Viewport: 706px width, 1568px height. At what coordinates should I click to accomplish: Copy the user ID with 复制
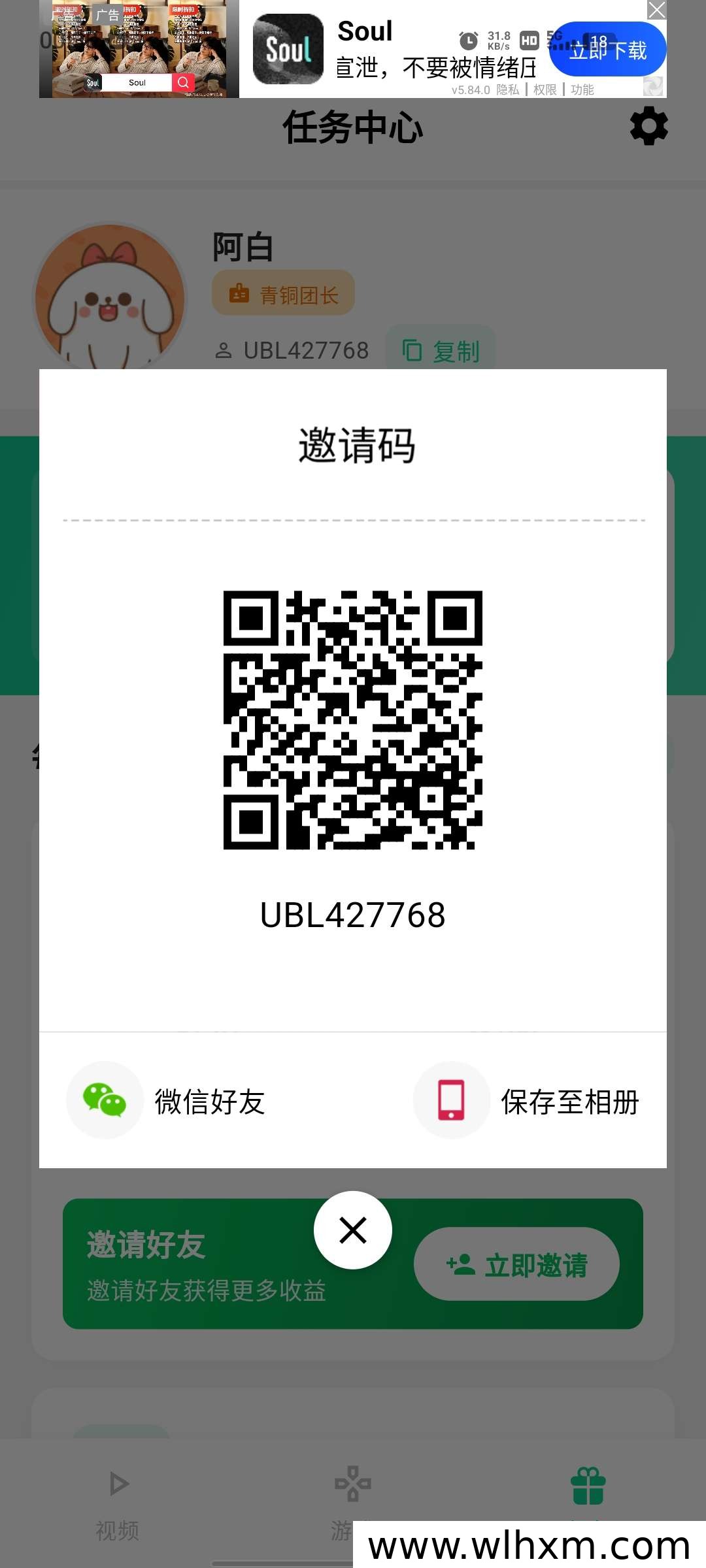pos(441,351)
